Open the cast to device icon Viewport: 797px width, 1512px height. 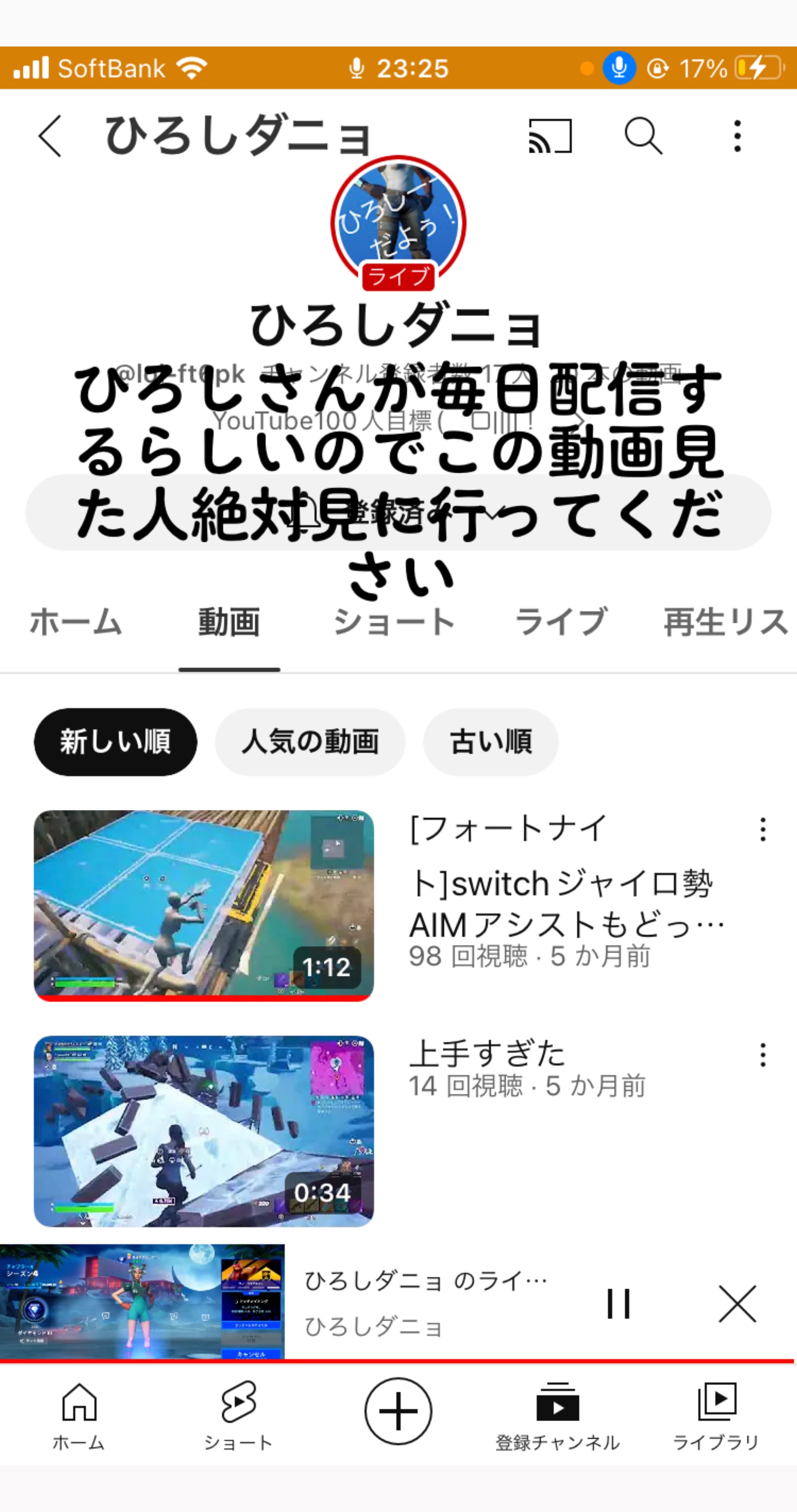[x=550, y=136]
